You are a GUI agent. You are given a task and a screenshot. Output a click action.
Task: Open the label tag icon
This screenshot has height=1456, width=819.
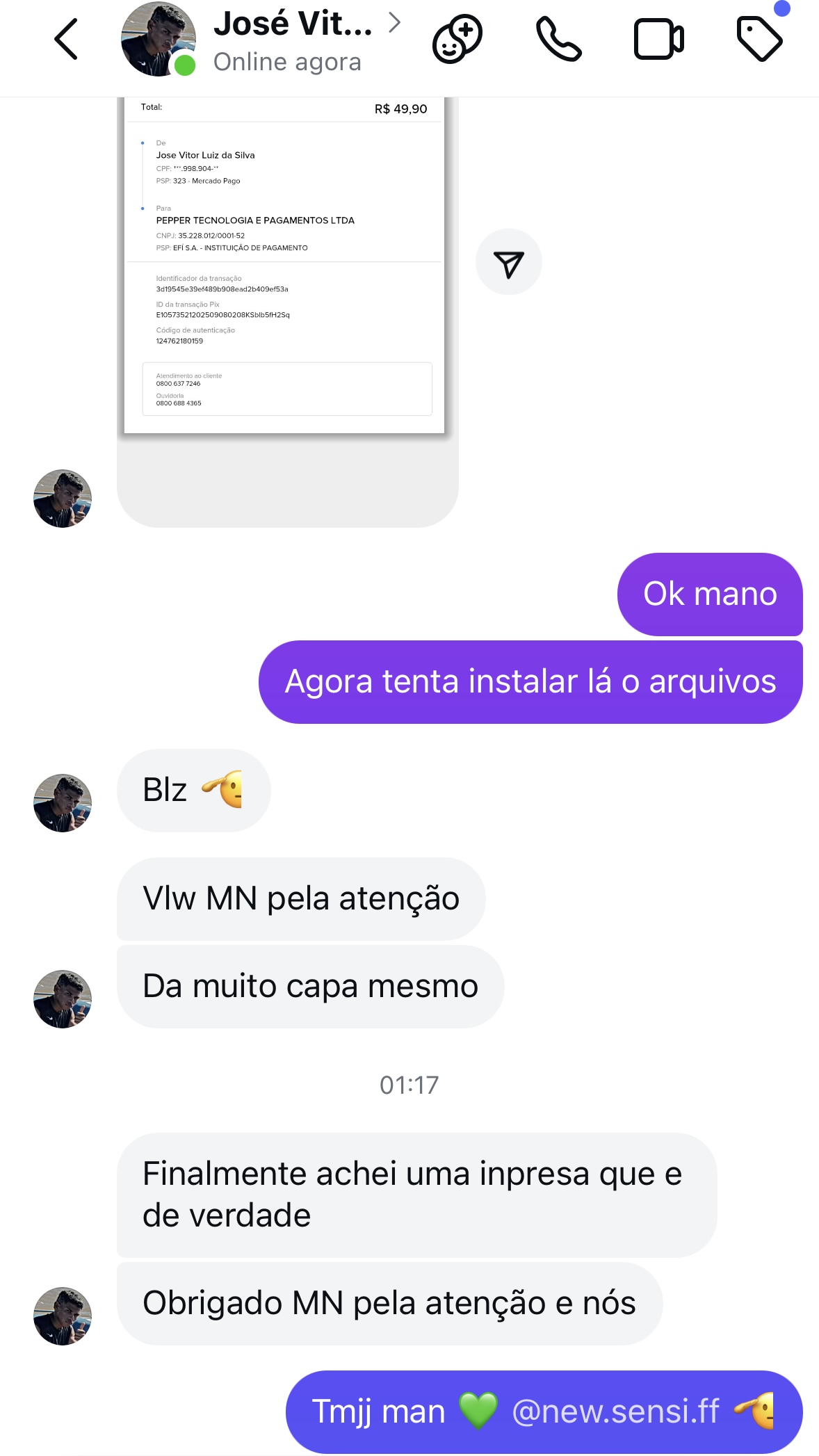pos(759,39)
